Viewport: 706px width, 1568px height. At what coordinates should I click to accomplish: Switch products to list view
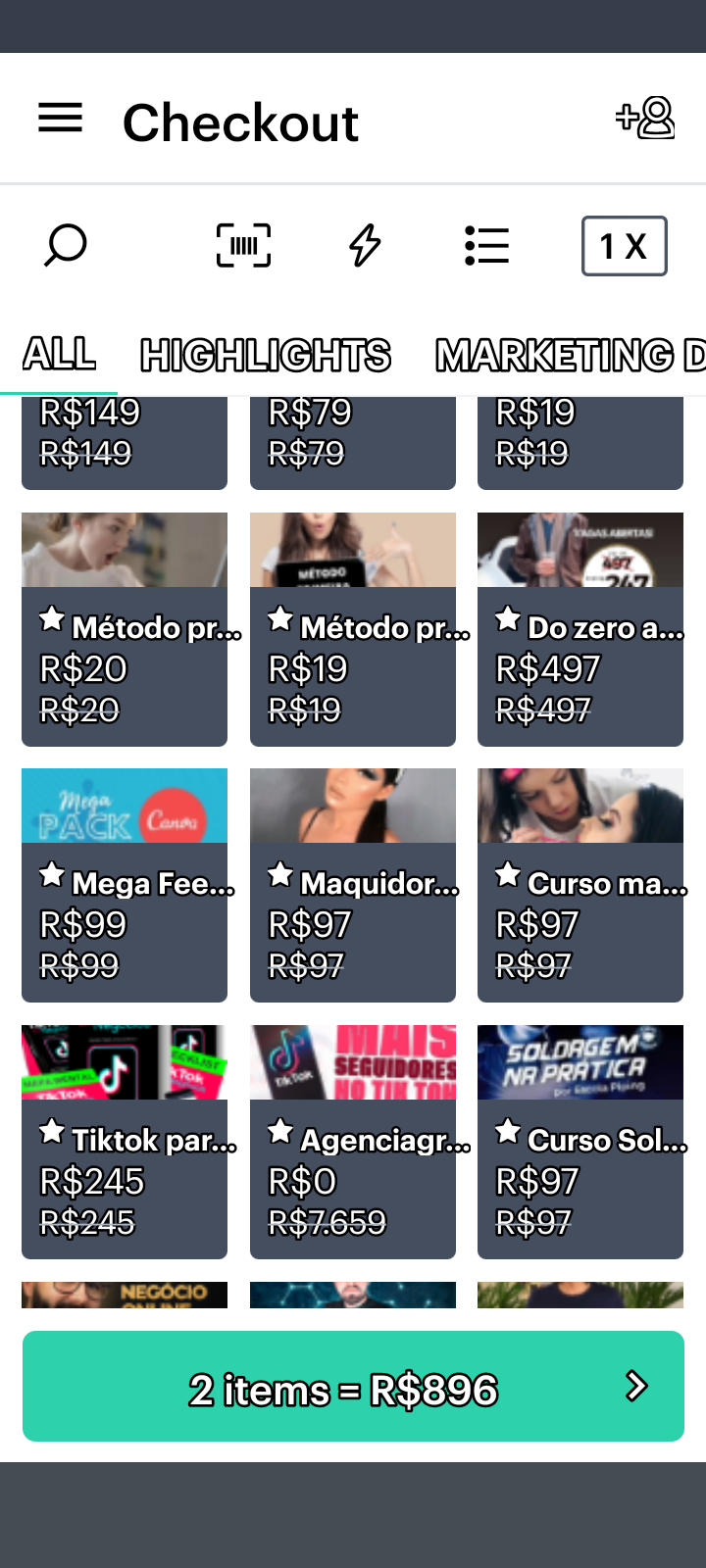(x=486, y=245)
